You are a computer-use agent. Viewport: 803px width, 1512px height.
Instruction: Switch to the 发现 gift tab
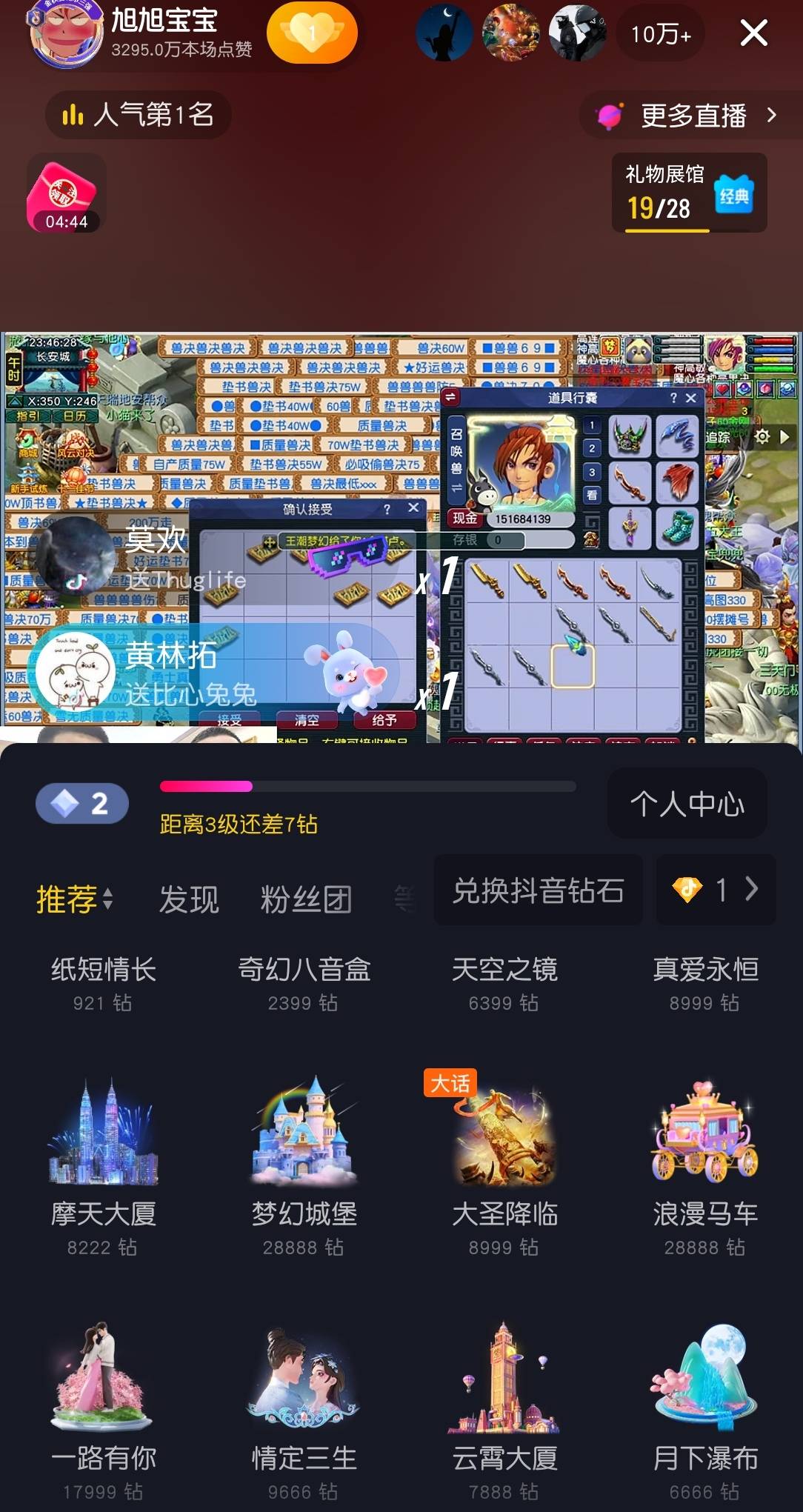point(189,899)
